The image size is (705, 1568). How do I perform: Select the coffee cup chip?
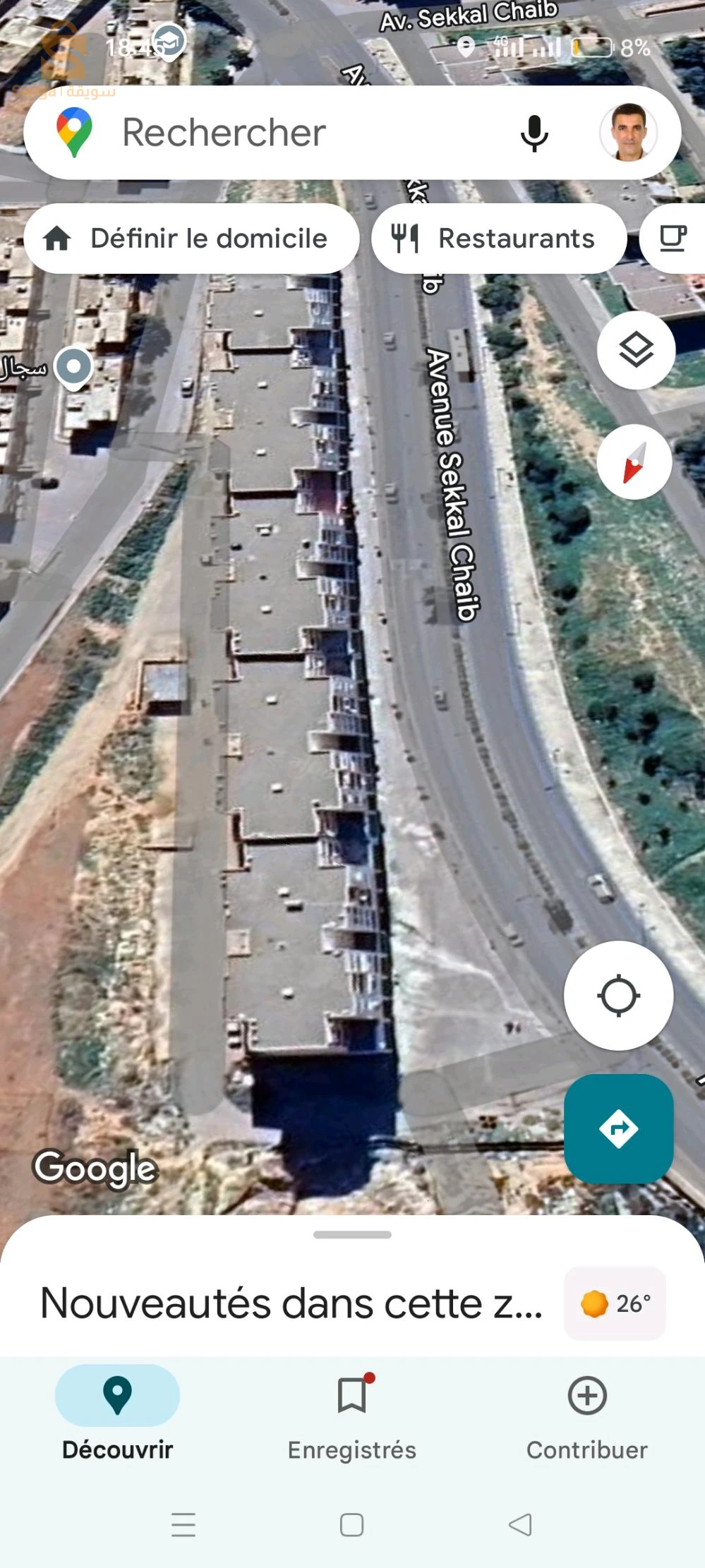[673, 239]
